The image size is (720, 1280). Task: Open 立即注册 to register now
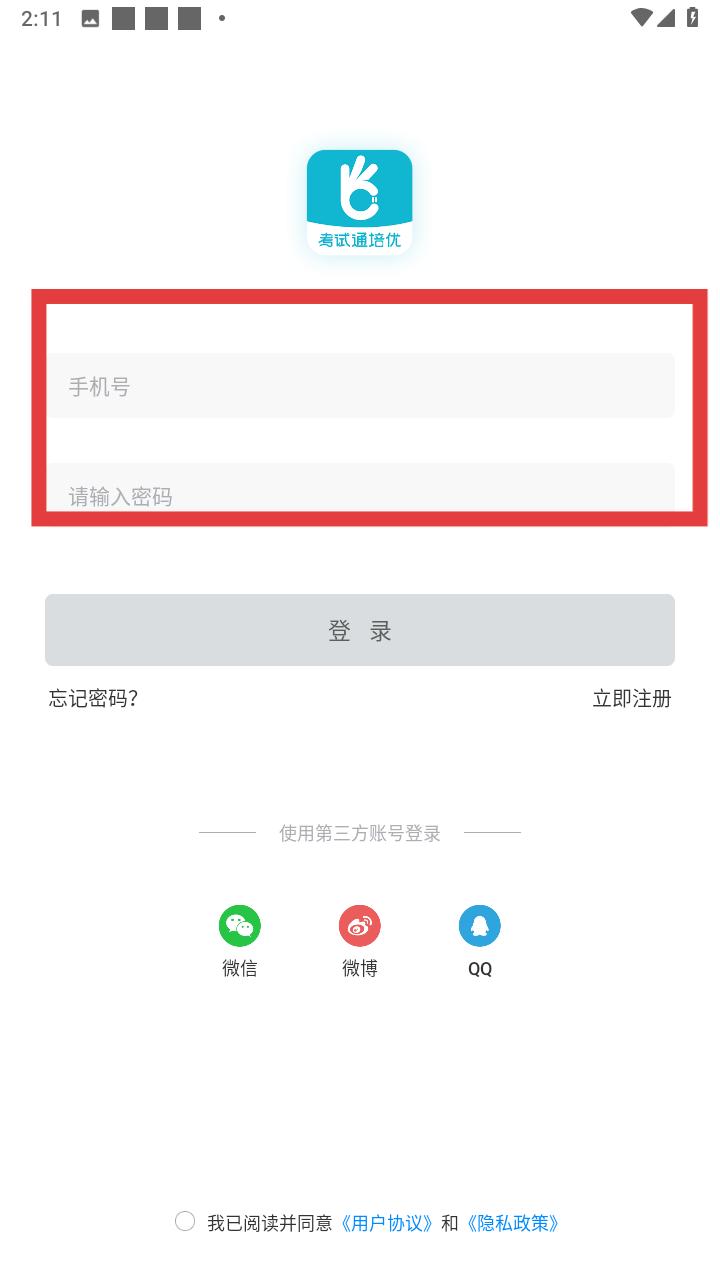coord(632,699)
